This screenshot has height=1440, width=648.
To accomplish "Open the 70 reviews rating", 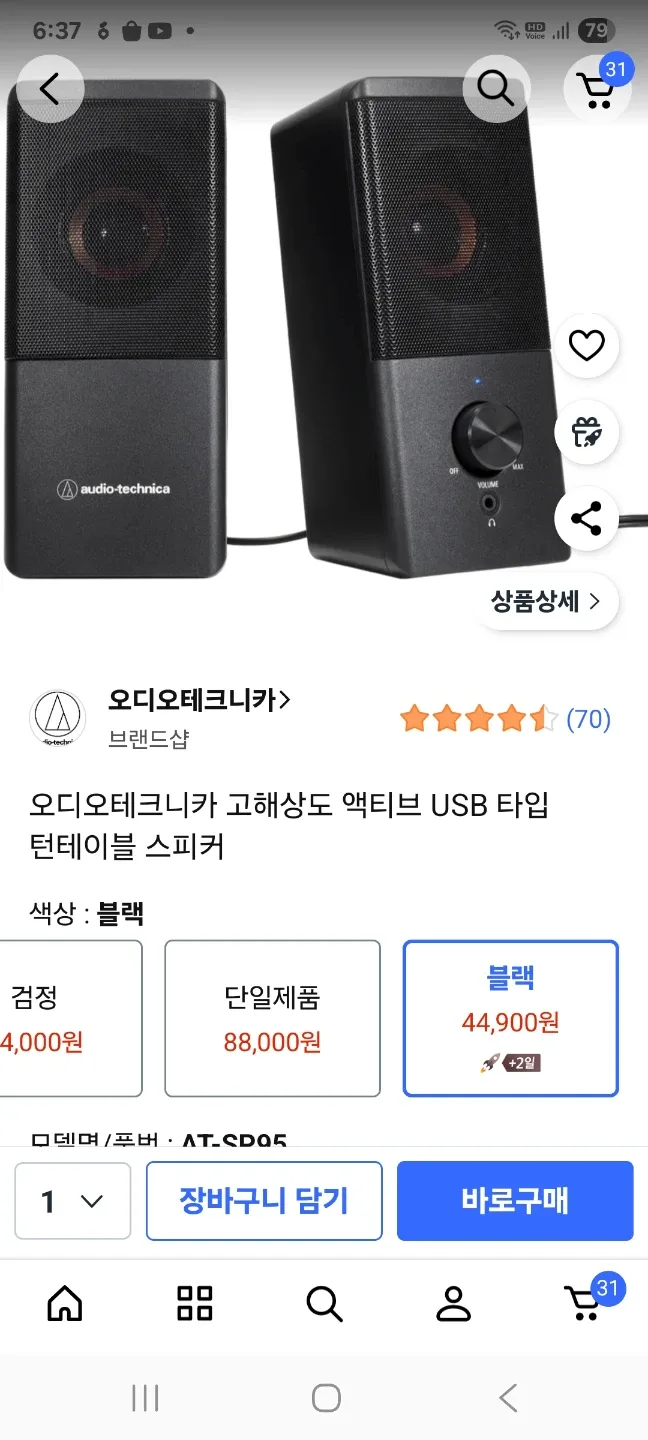I will click(x=505, y=718).
